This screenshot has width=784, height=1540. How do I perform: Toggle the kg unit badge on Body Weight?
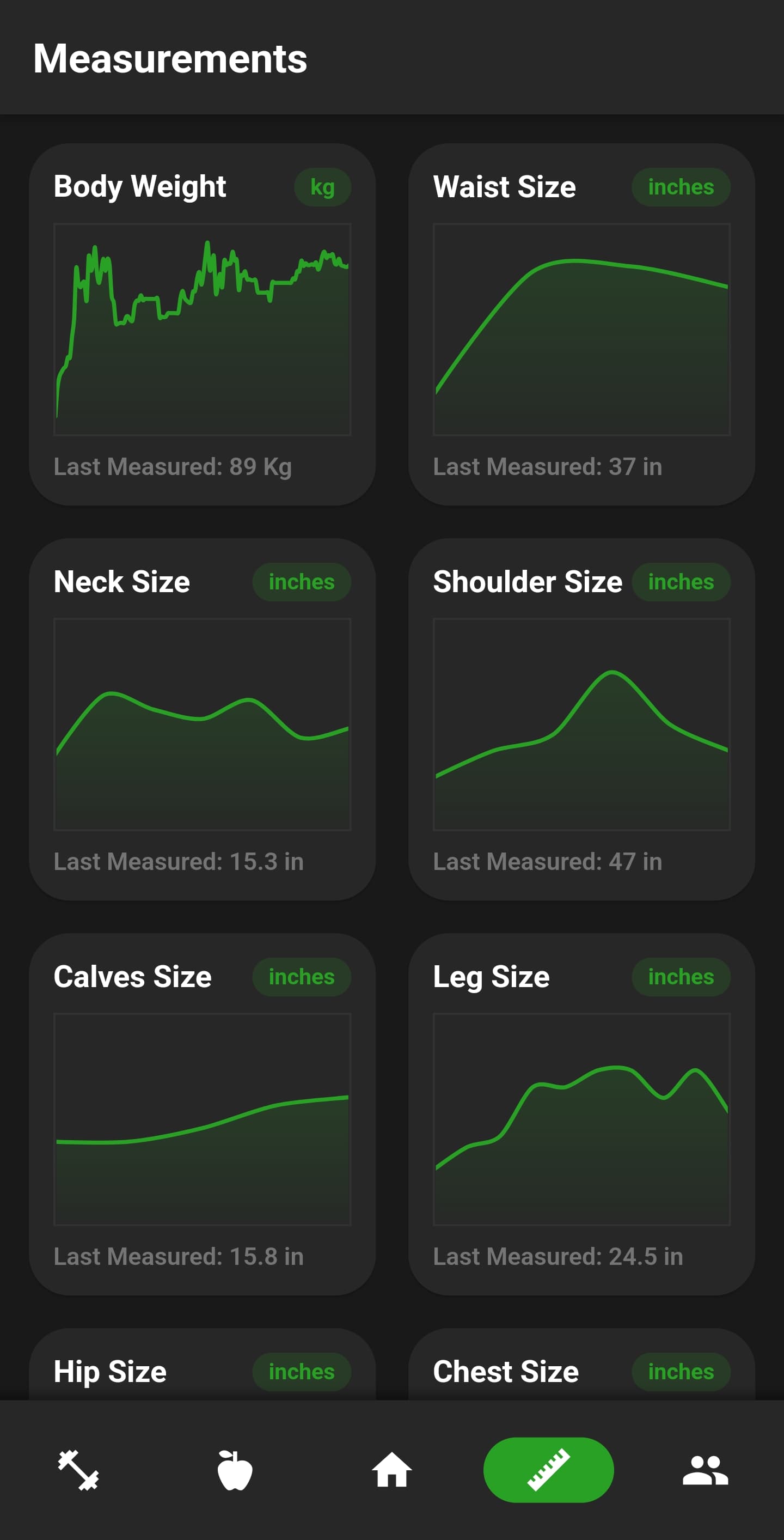click(x=323, y=187)
